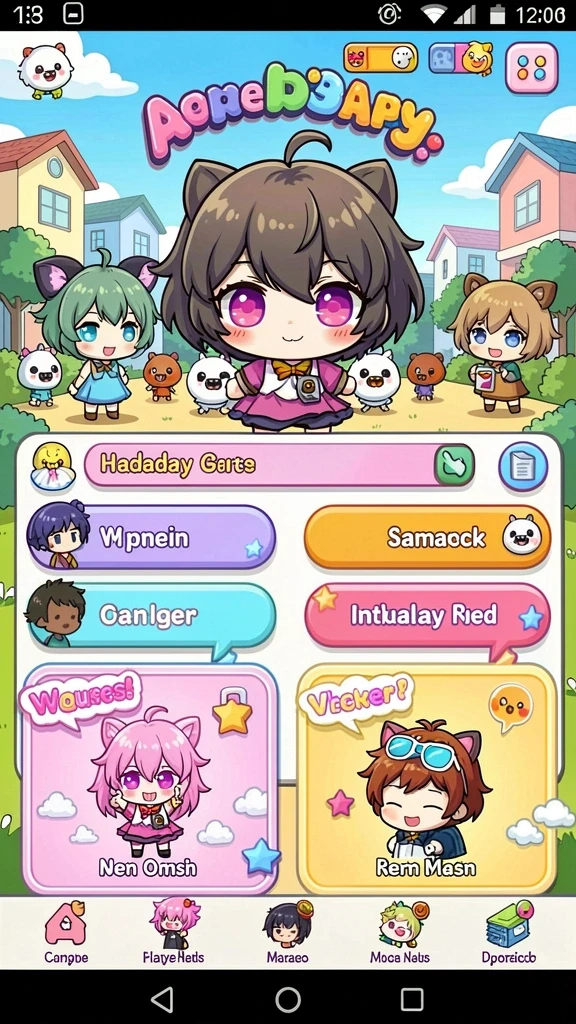Open the orange Samaock button
The height and width of the screenshot is (1024, 576).
pyautogui.click(x=428, y=537)
